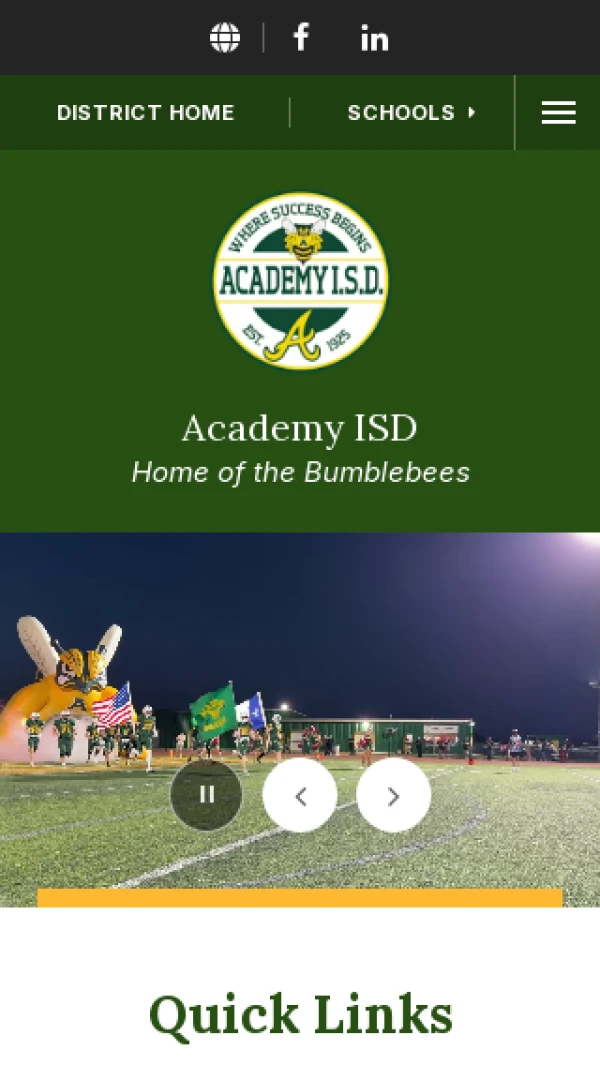
Task: Pause the photo slideshow
Action: click(206, 795)
